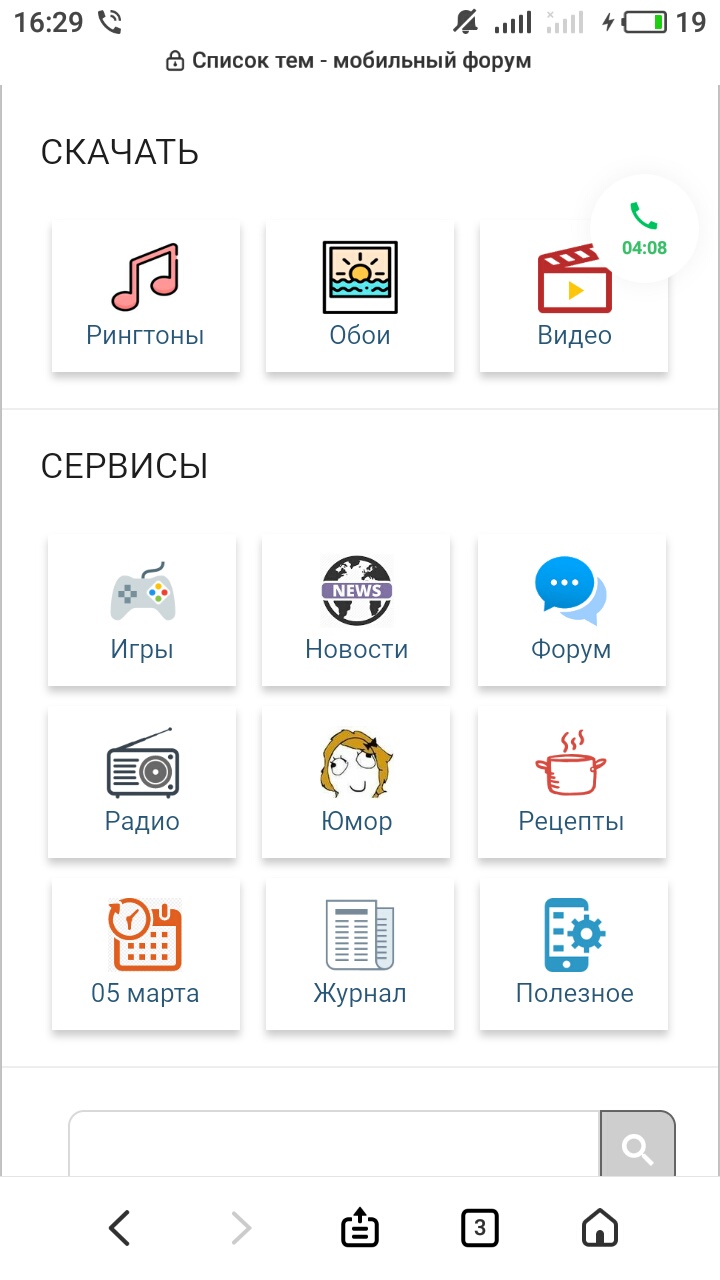The image size is (720, 1280).
Task: Open the Рингтоны download tile
Action: pos(146,296)
